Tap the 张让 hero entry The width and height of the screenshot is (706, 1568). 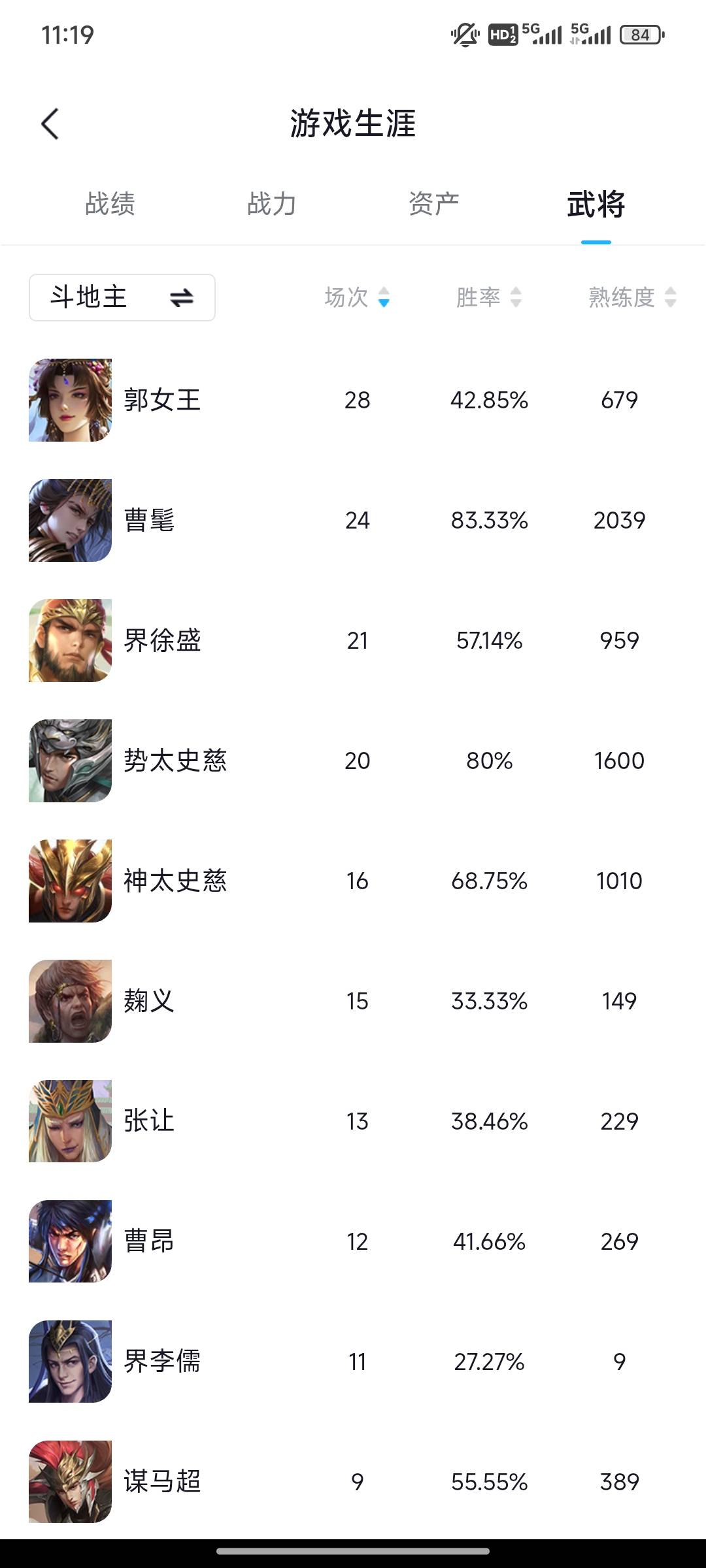click(353, 1121)
